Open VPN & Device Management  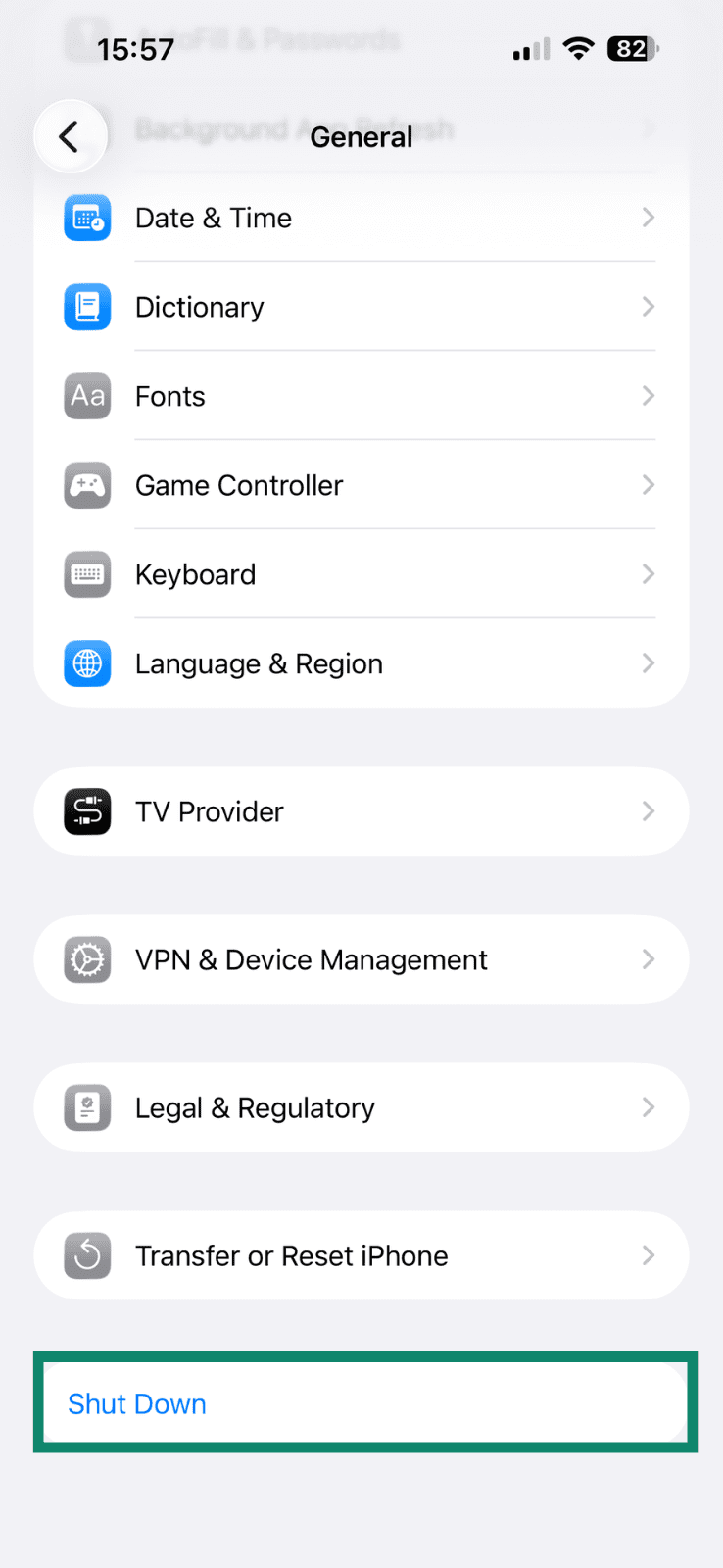[361, 959]
